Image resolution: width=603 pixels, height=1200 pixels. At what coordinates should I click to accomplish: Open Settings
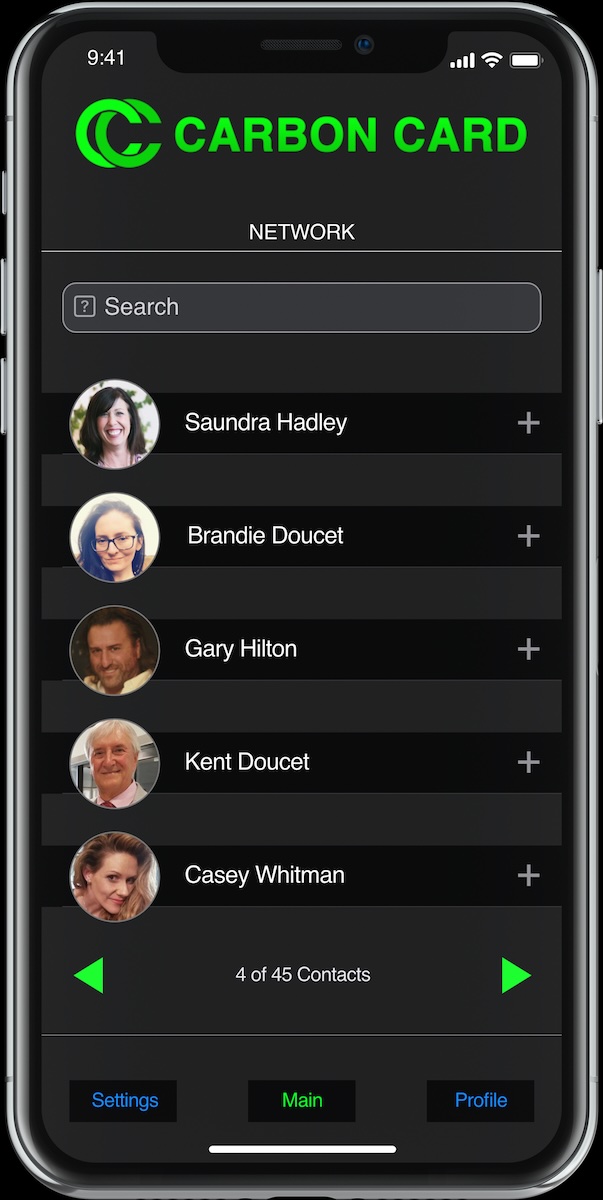click(x=124, y=1100)
